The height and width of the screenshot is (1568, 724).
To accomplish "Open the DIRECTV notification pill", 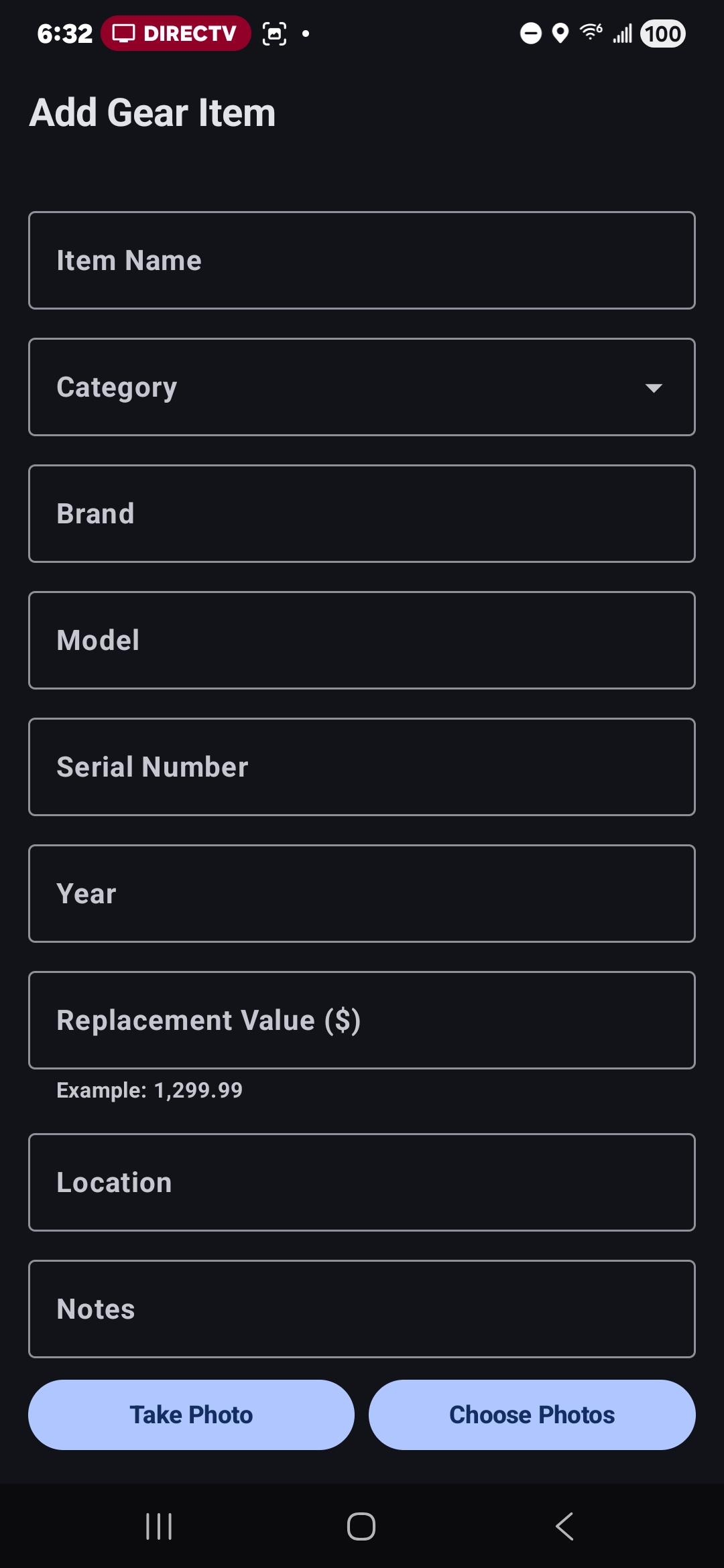I will 176,33.
